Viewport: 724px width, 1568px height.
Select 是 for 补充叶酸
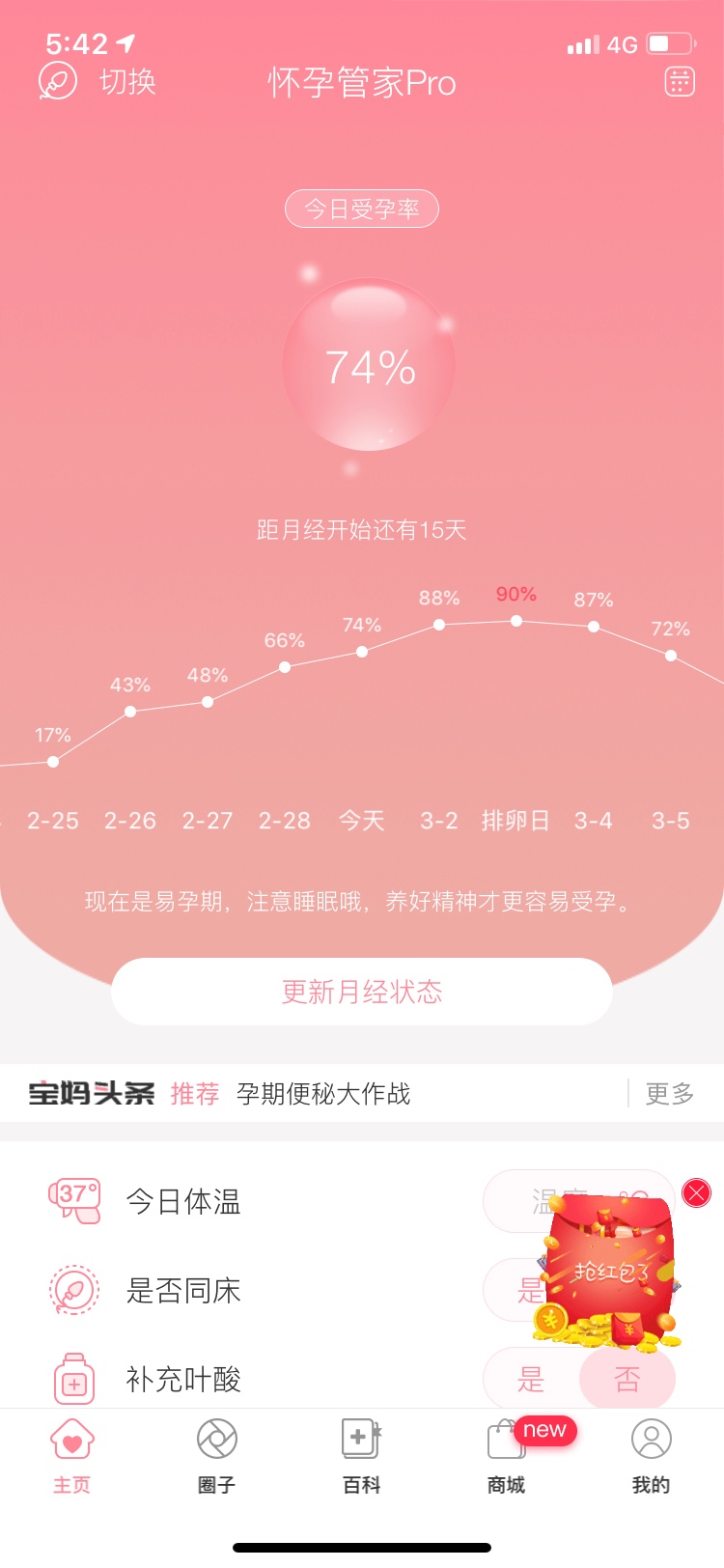[531, 1380]
